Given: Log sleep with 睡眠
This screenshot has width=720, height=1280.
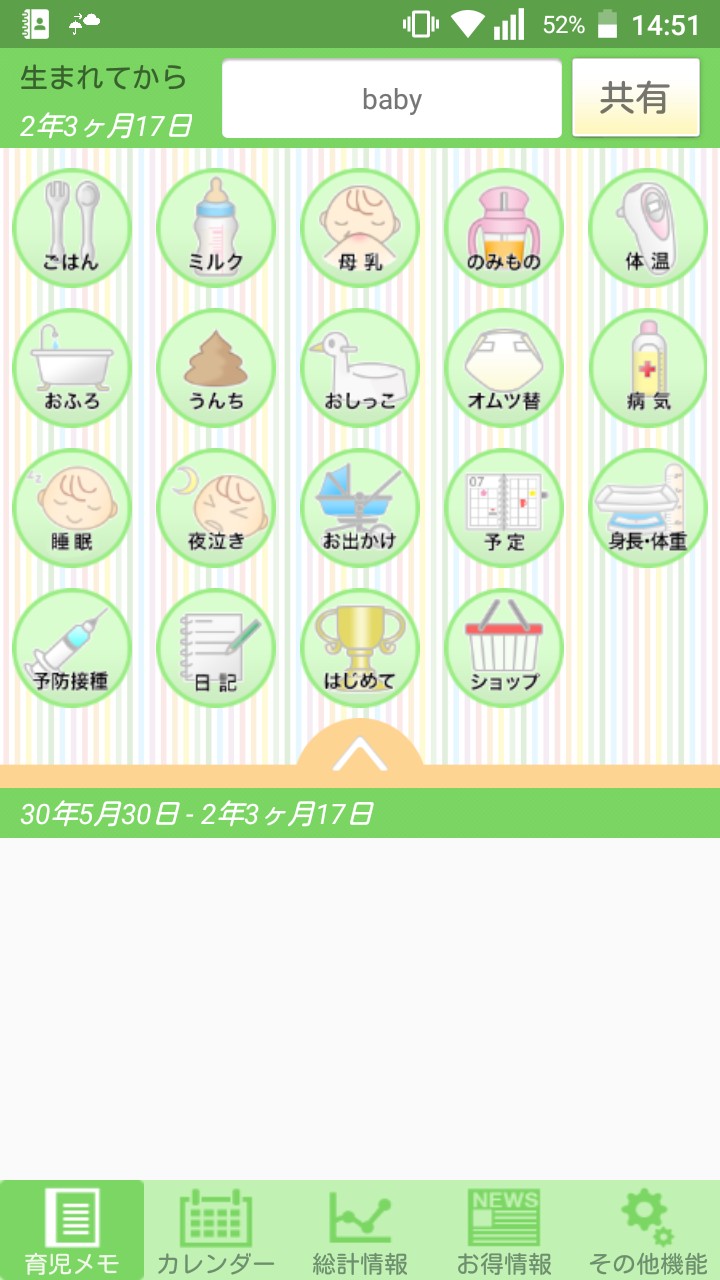Looking at the screenshot, I should [72, 508].
